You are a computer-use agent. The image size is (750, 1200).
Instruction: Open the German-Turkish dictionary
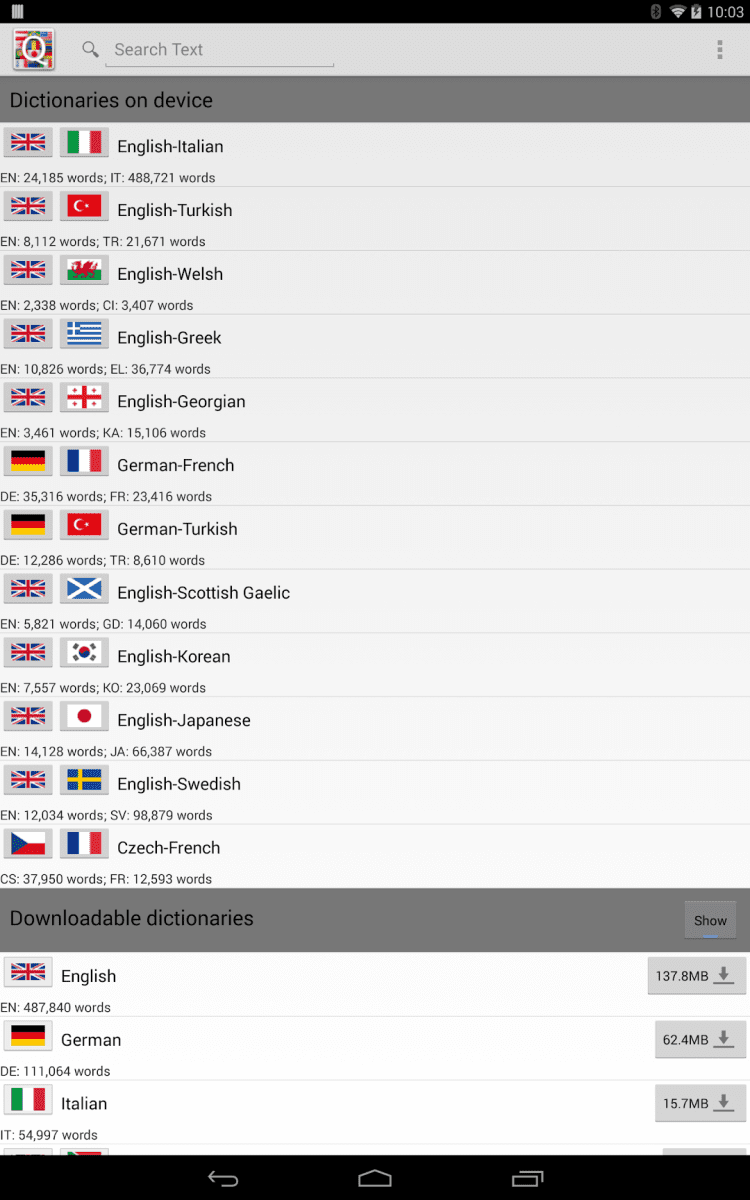177,529
